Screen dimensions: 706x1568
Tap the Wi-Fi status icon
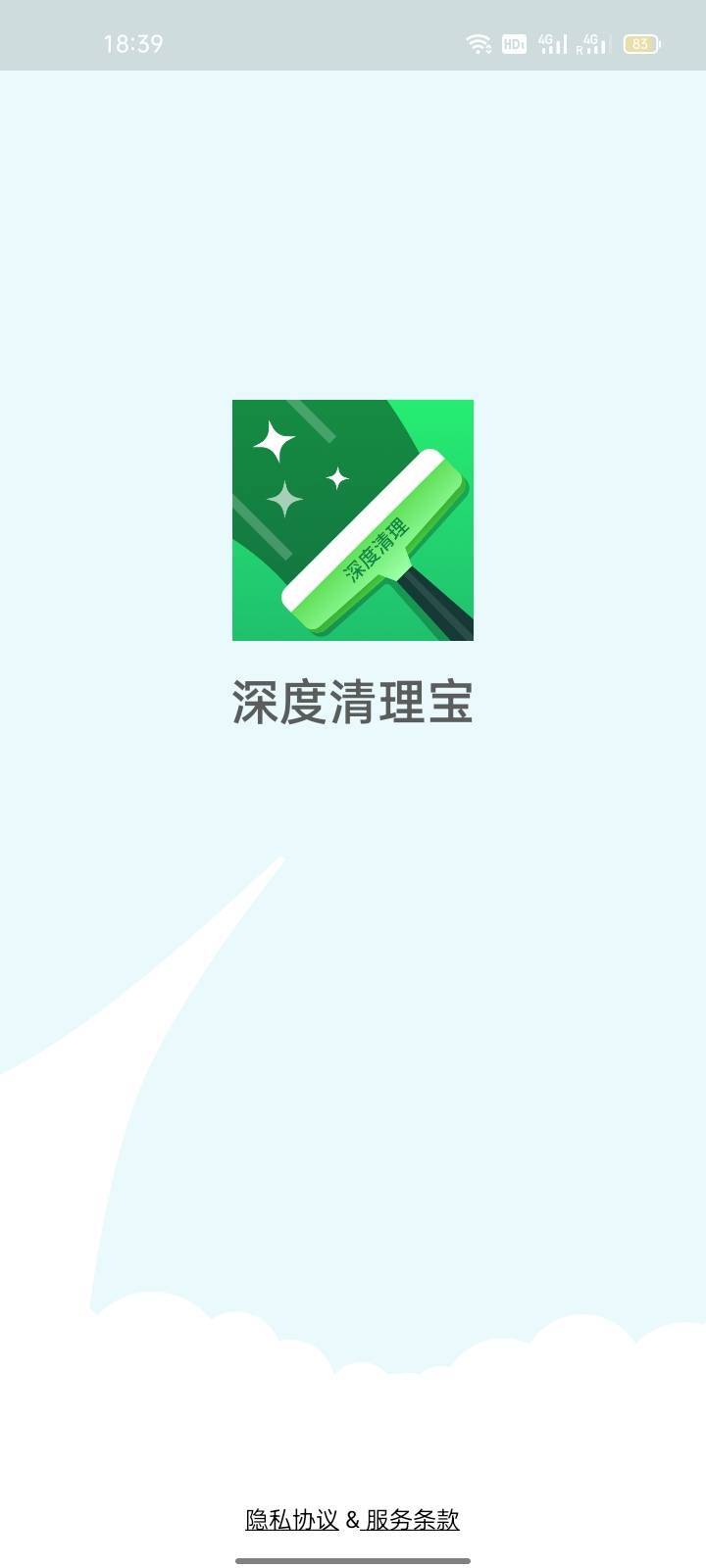478,41
